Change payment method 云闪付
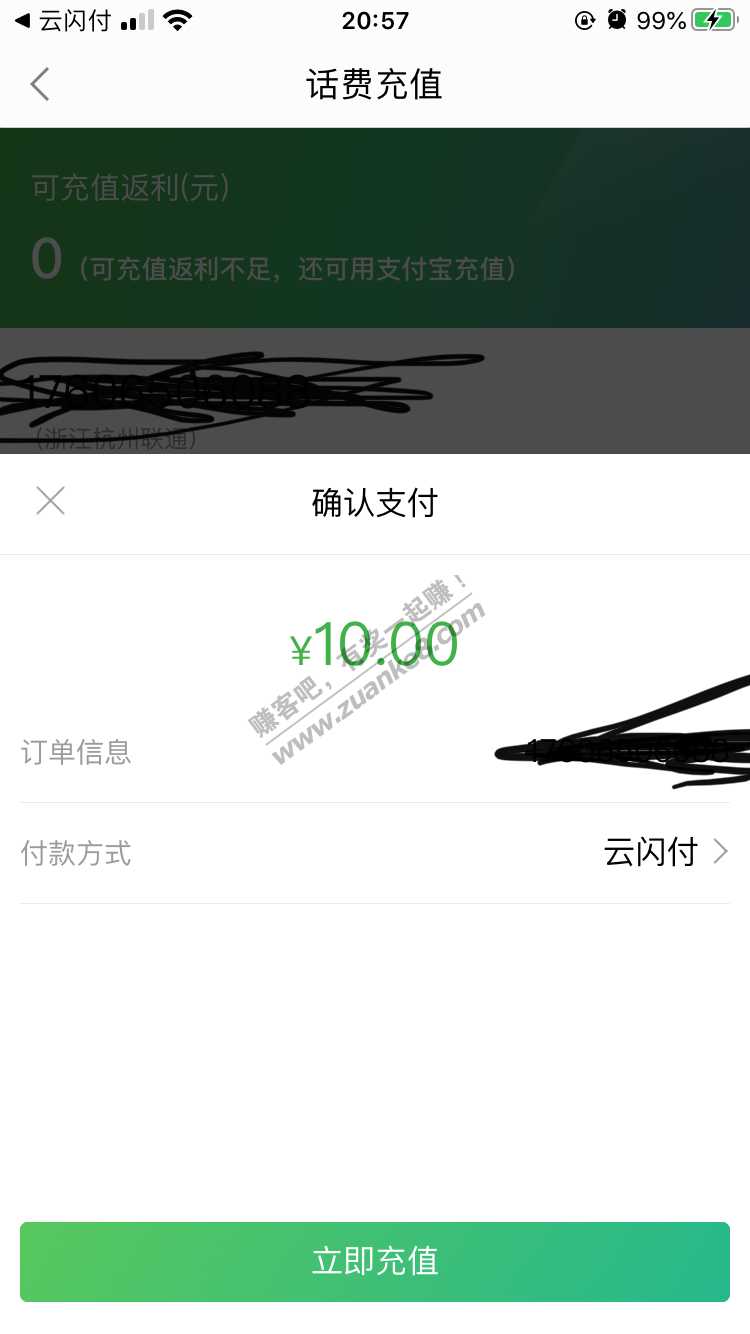This screenshot has height=1334, width=750. pyautogui.click(x=665, y=853)
